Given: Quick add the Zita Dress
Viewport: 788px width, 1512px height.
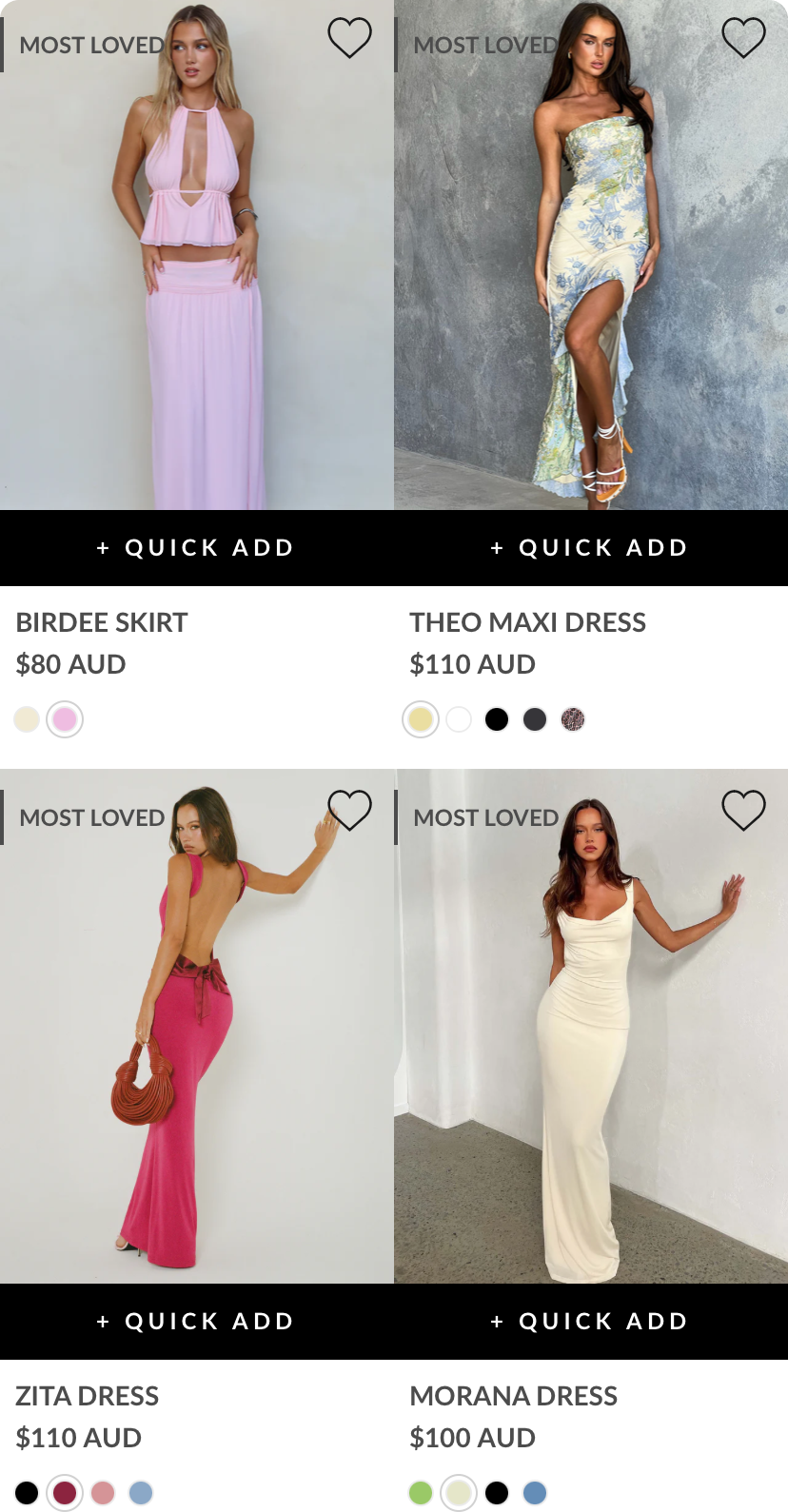Looking at the screenshot, I should click(x=197, y=1322).
